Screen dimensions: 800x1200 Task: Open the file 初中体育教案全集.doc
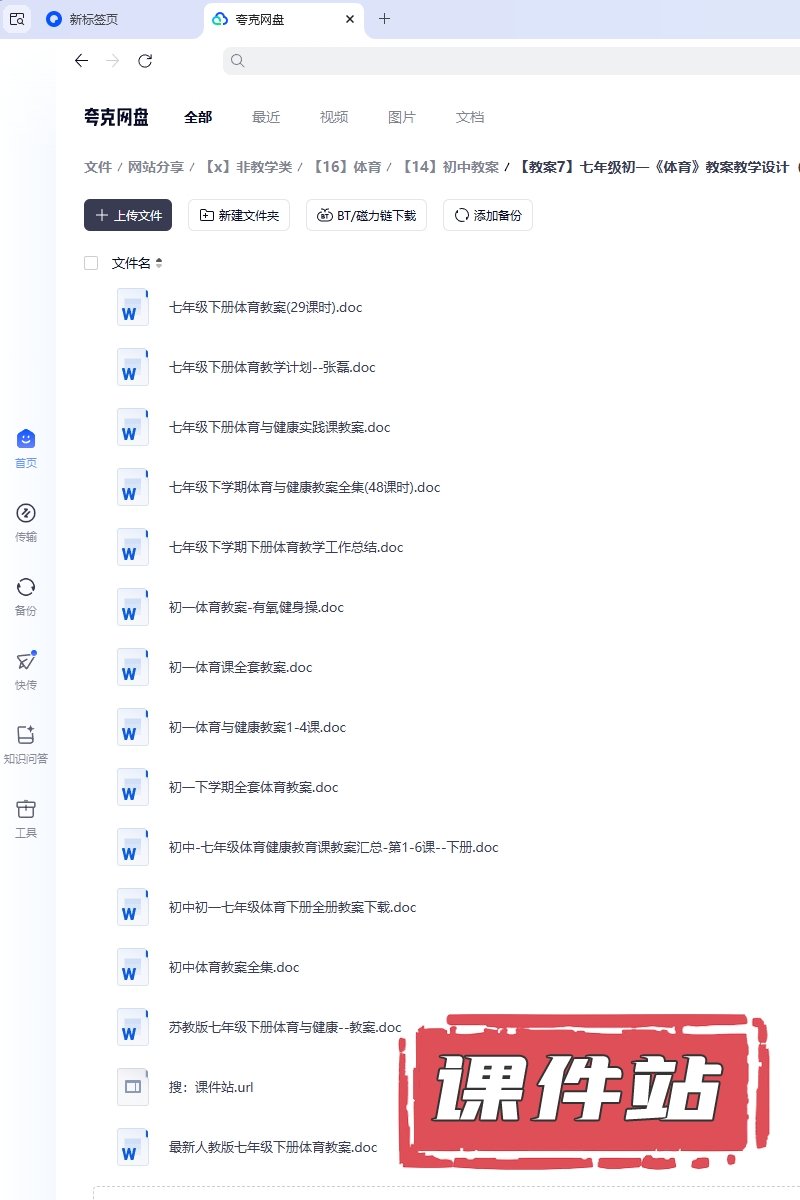234,967
